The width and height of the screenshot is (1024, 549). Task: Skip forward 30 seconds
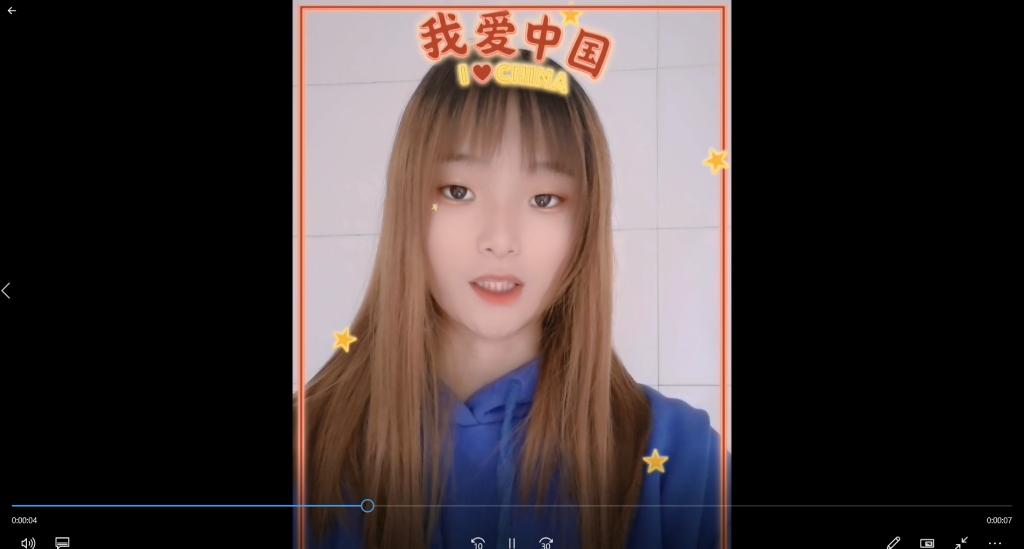(546, 543)
